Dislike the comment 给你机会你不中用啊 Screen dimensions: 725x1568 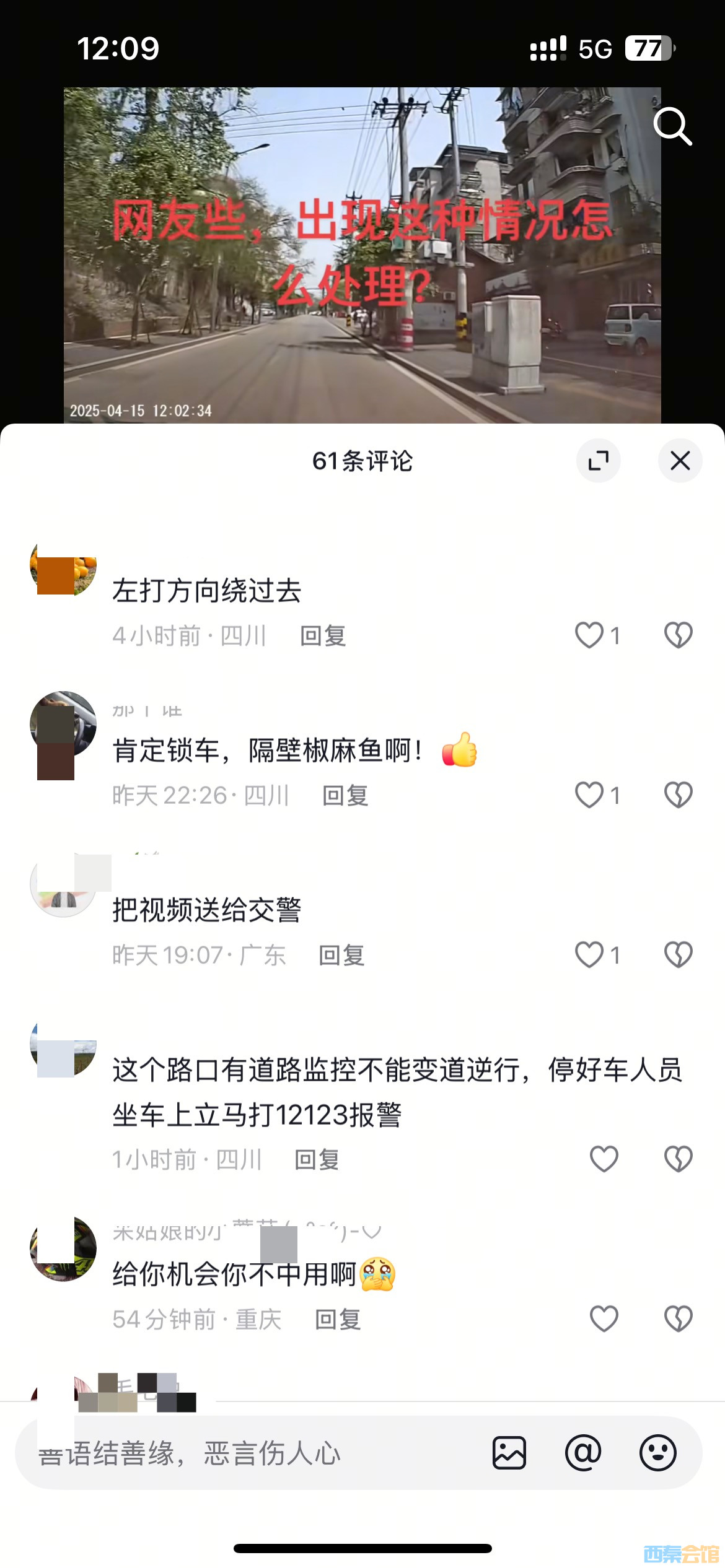(678, 1319)
